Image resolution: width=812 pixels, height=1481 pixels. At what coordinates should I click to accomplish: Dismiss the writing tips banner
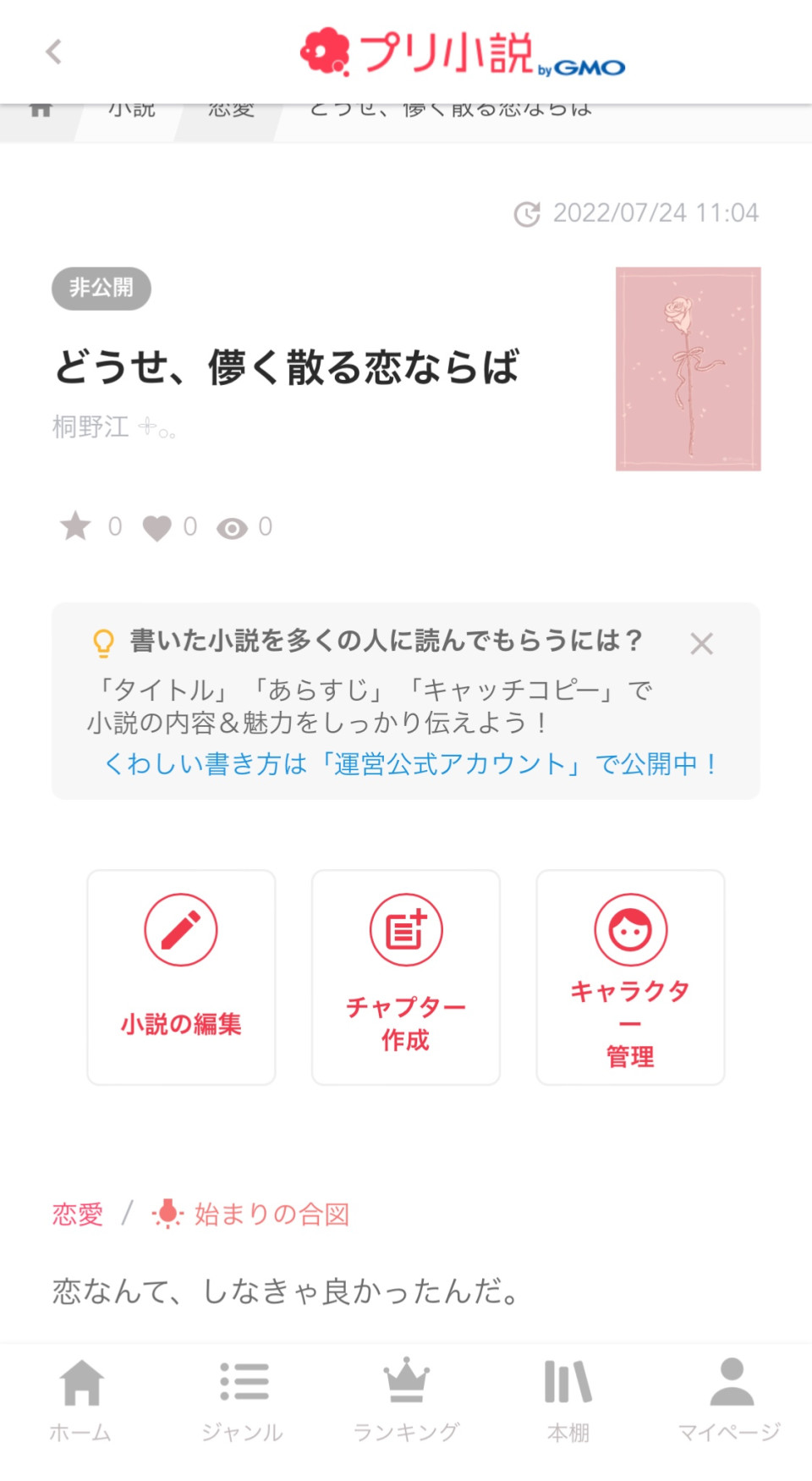point(701,644)
